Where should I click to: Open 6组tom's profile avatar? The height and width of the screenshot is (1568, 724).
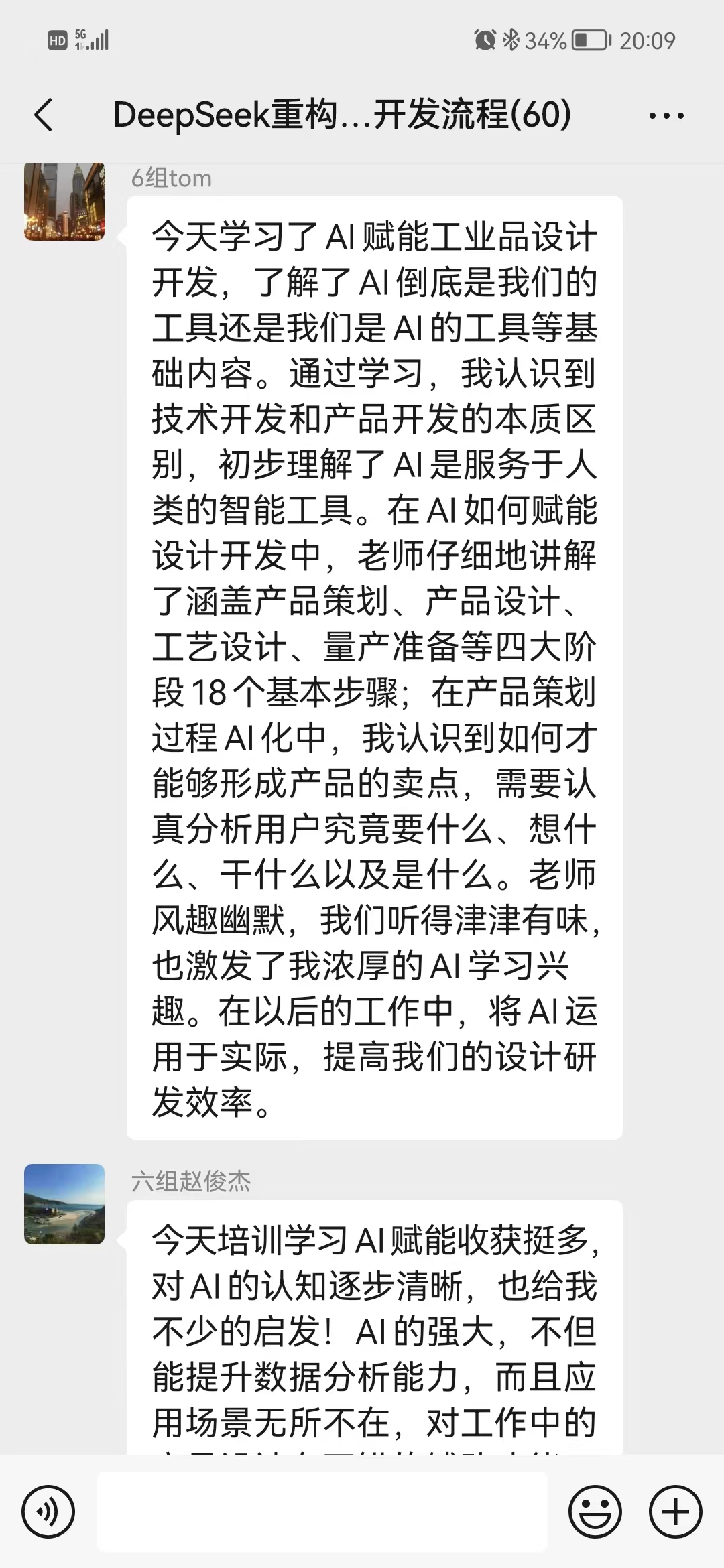[64, 201]
